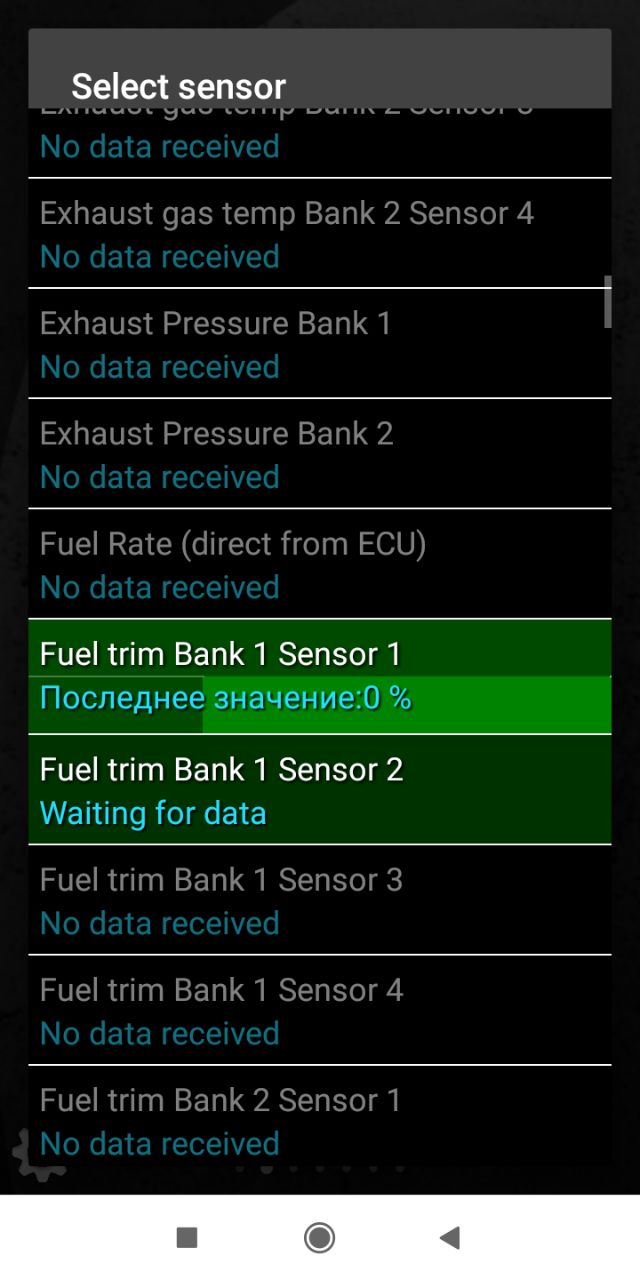Go back with the system back button
This screenshot has height=1280, width=640.
click(450, 1238)
